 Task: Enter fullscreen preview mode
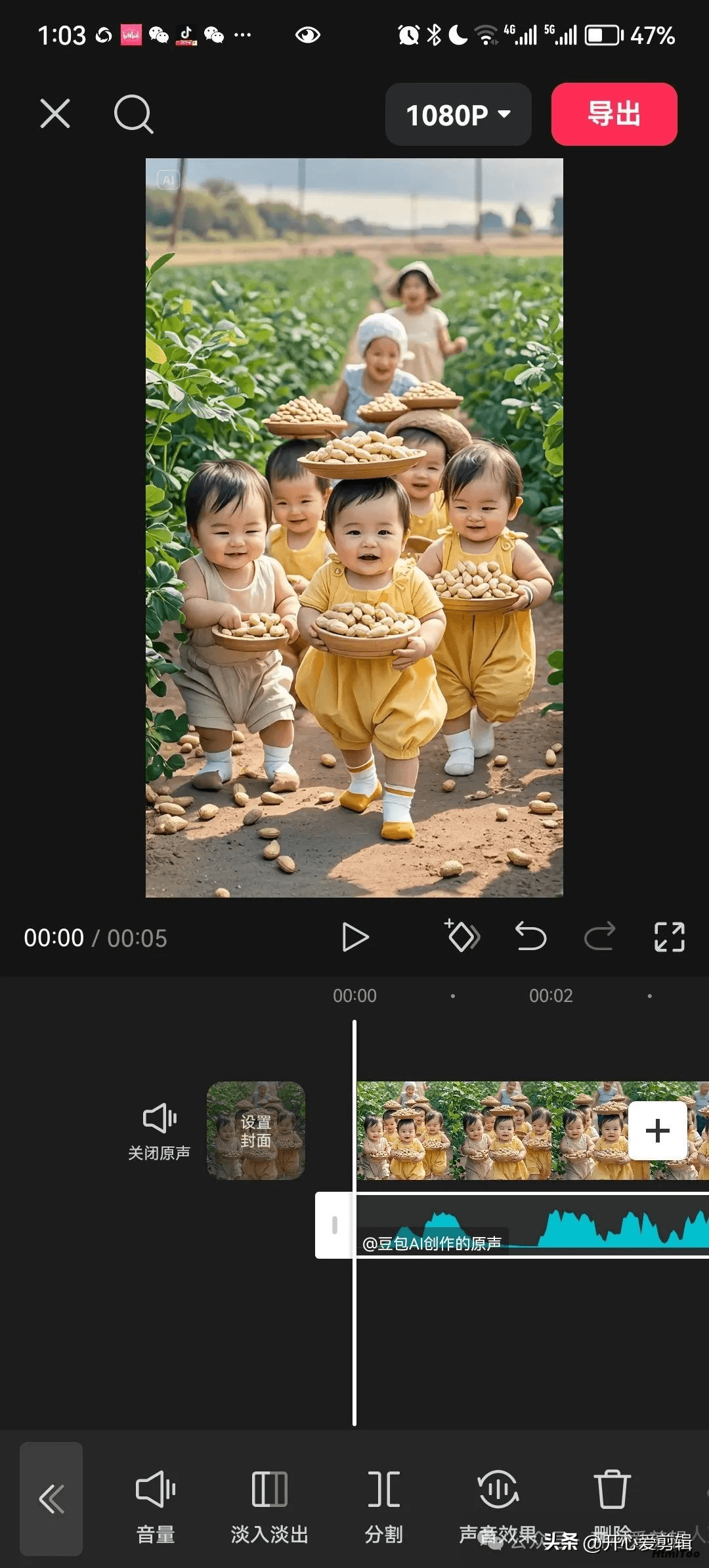coord(669,937)
